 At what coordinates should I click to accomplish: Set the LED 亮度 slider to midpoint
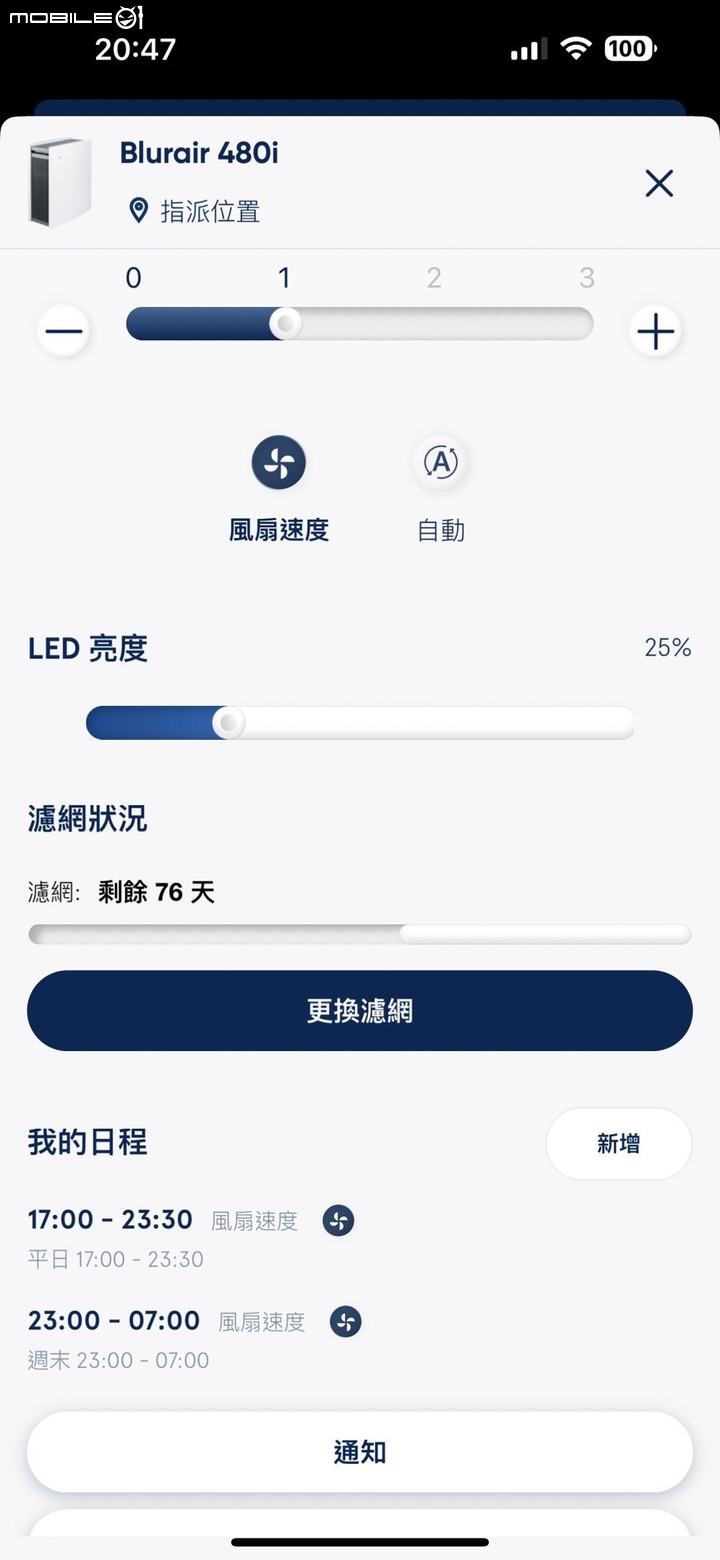coord(360,723)
